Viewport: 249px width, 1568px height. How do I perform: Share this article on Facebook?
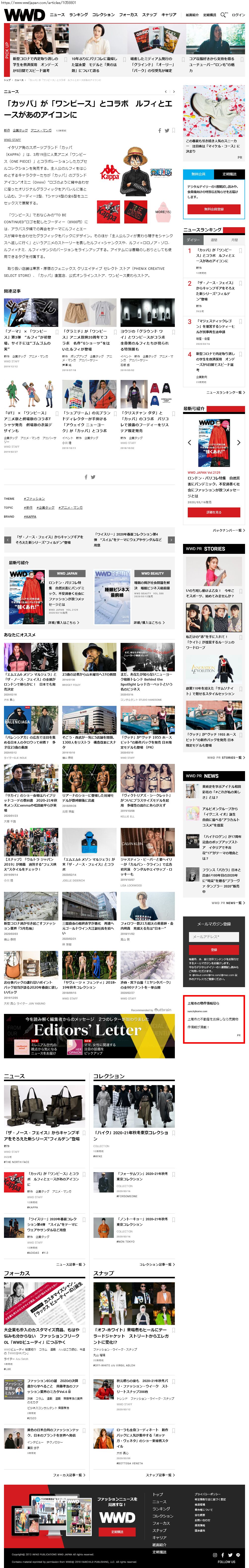[159, 130]
